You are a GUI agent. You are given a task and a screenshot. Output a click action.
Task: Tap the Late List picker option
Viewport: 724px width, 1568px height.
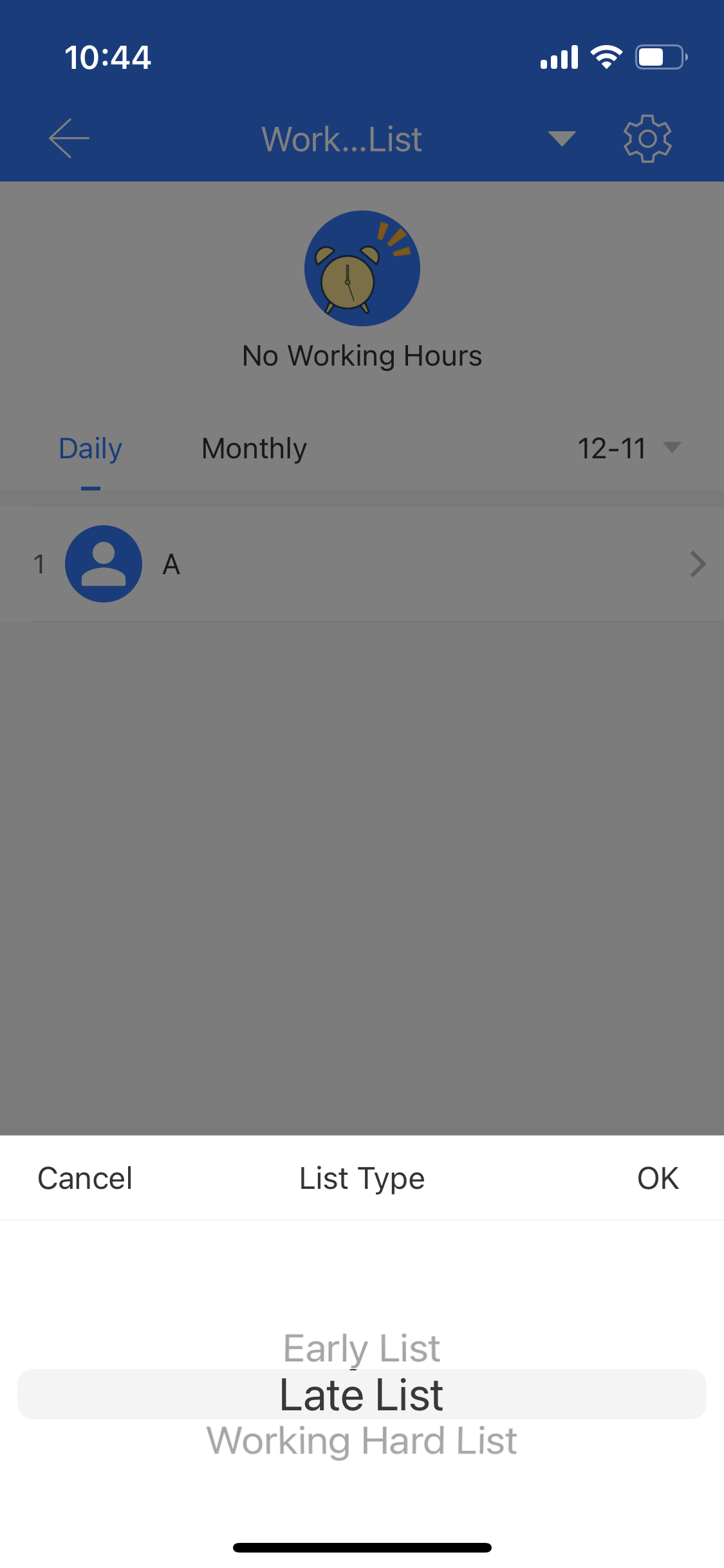pyautogui.click(x=362, y=1394)
